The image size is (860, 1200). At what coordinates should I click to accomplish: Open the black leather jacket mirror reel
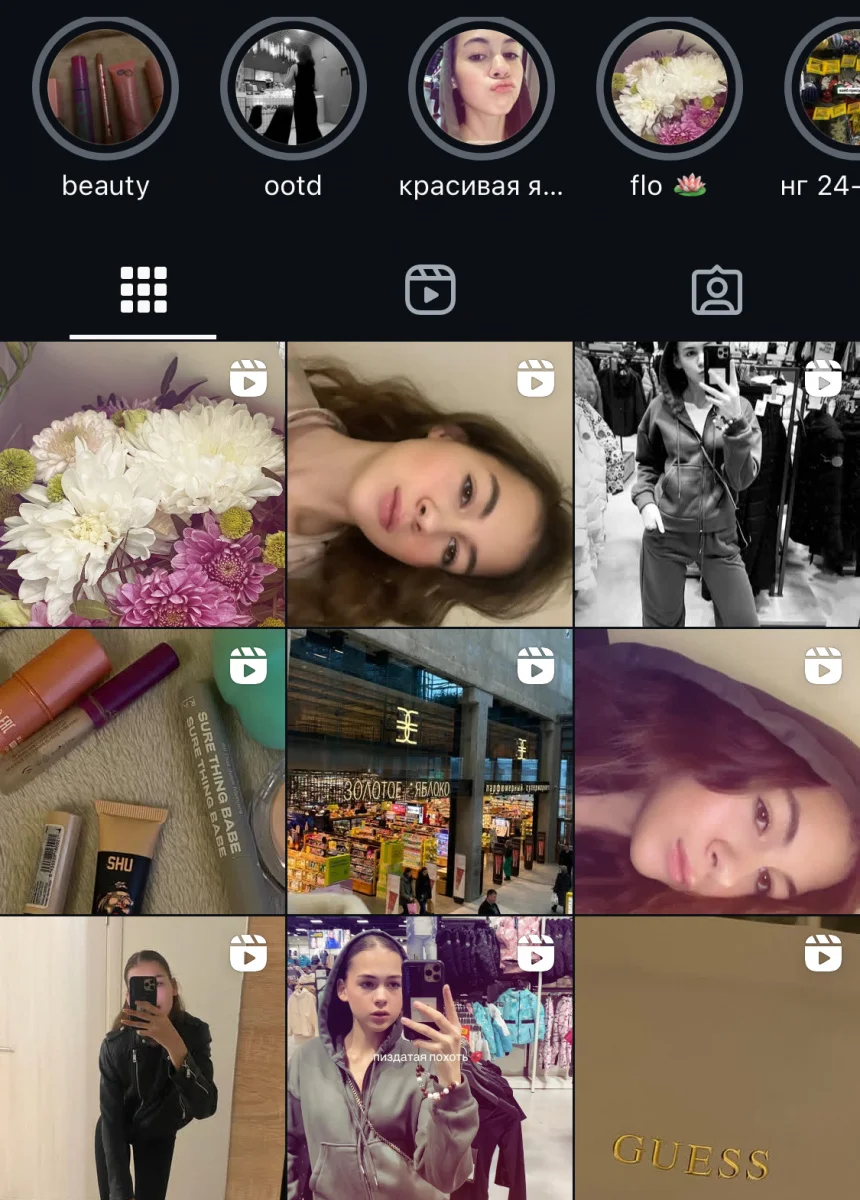142,1058
